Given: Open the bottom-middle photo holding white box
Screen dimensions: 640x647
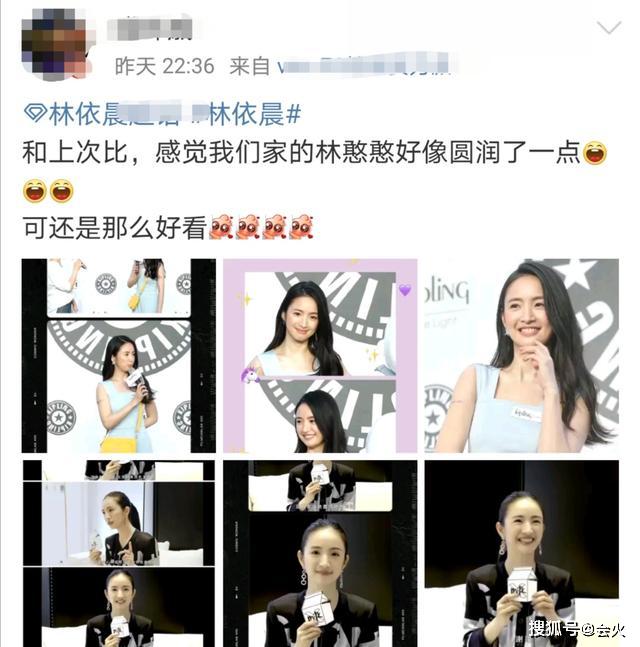Looking at the screenshot, I should click(x=320, y=553).
